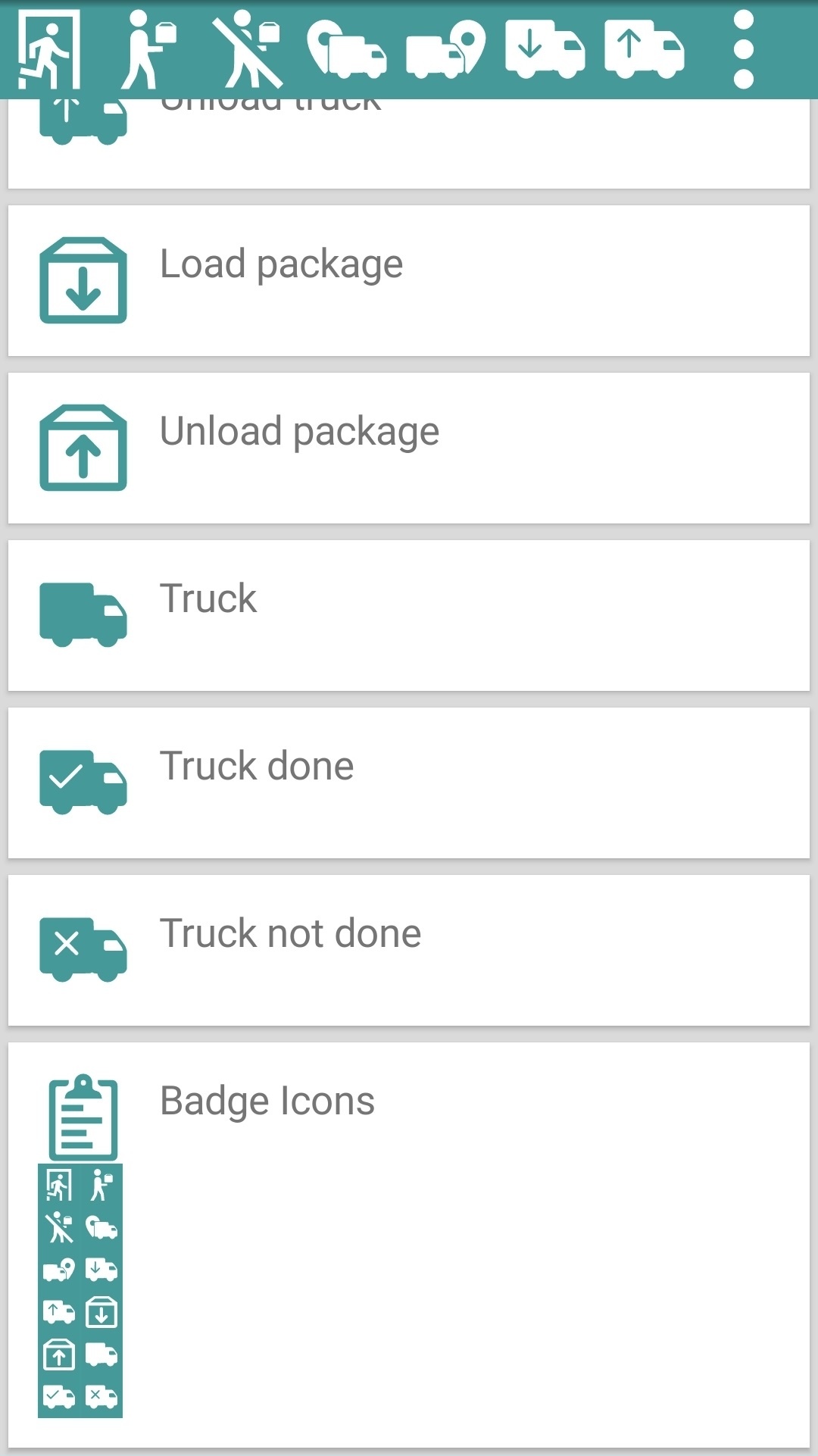Choose the Truck list item

coord(409,615)
